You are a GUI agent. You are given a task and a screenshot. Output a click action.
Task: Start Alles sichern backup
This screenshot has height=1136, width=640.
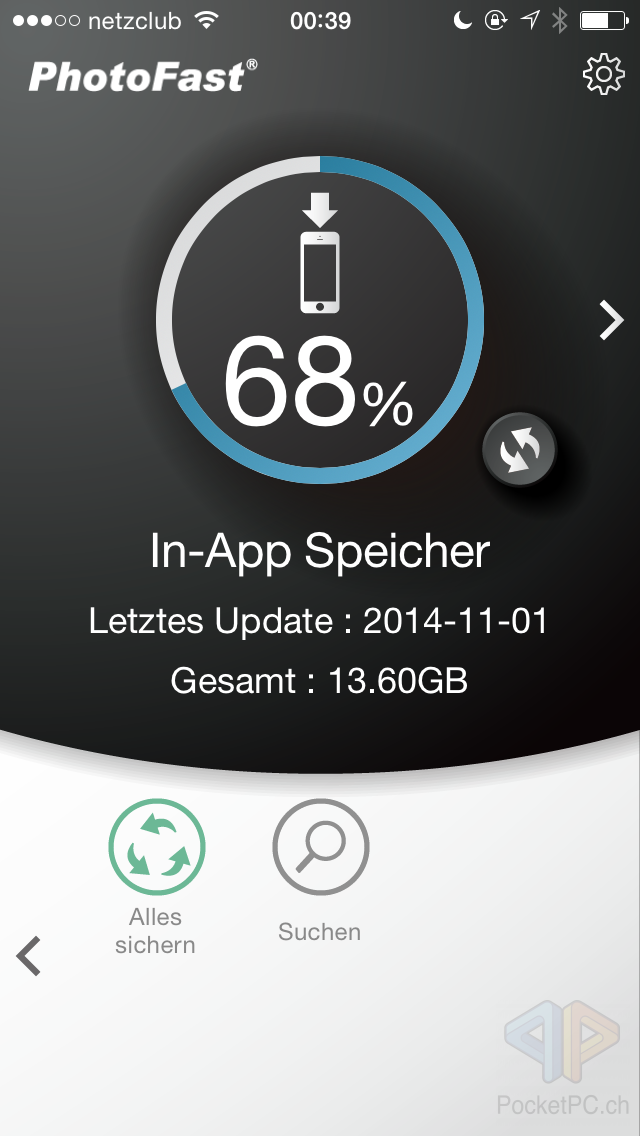pyautogui.click(x=157, y=848)
